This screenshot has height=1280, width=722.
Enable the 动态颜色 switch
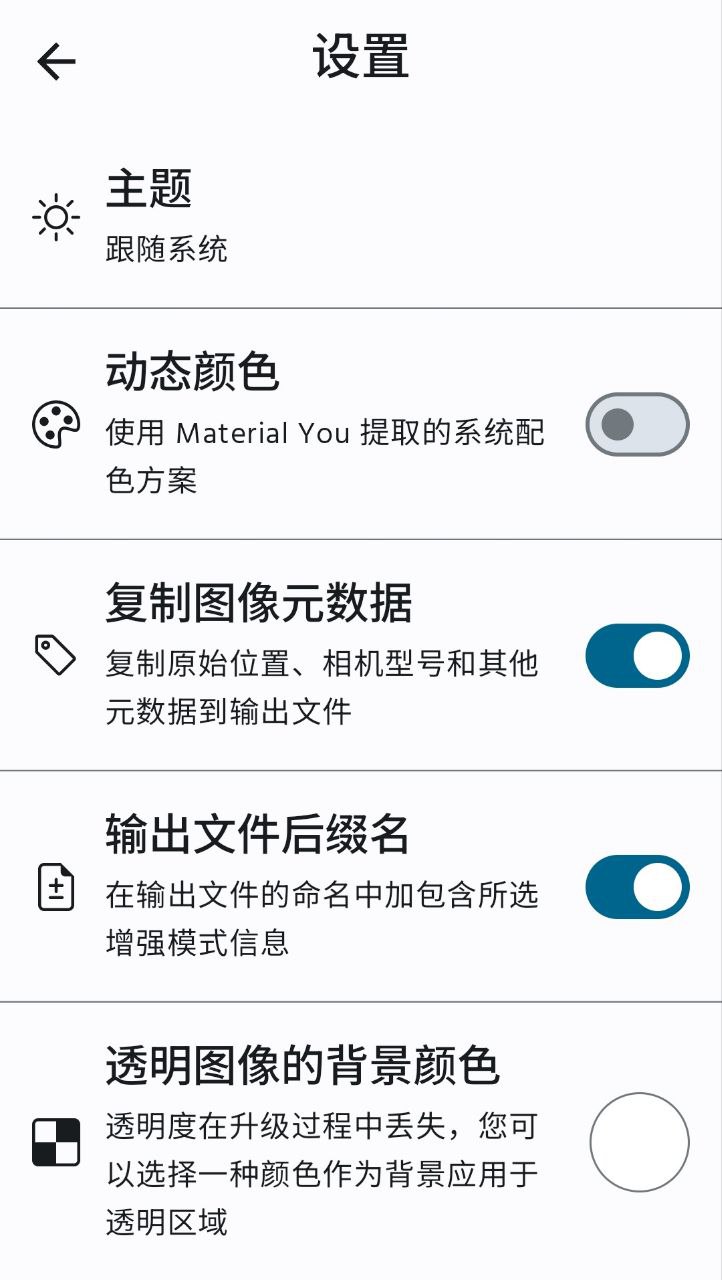click(x=637, y=425)
